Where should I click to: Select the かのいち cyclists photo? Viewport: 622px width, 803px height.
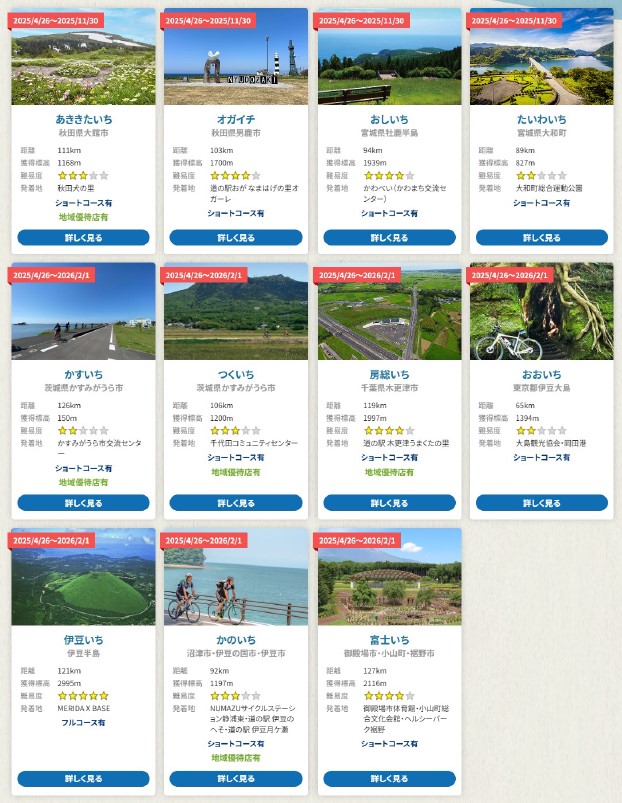pyautogui.click(x=236, y=585)
